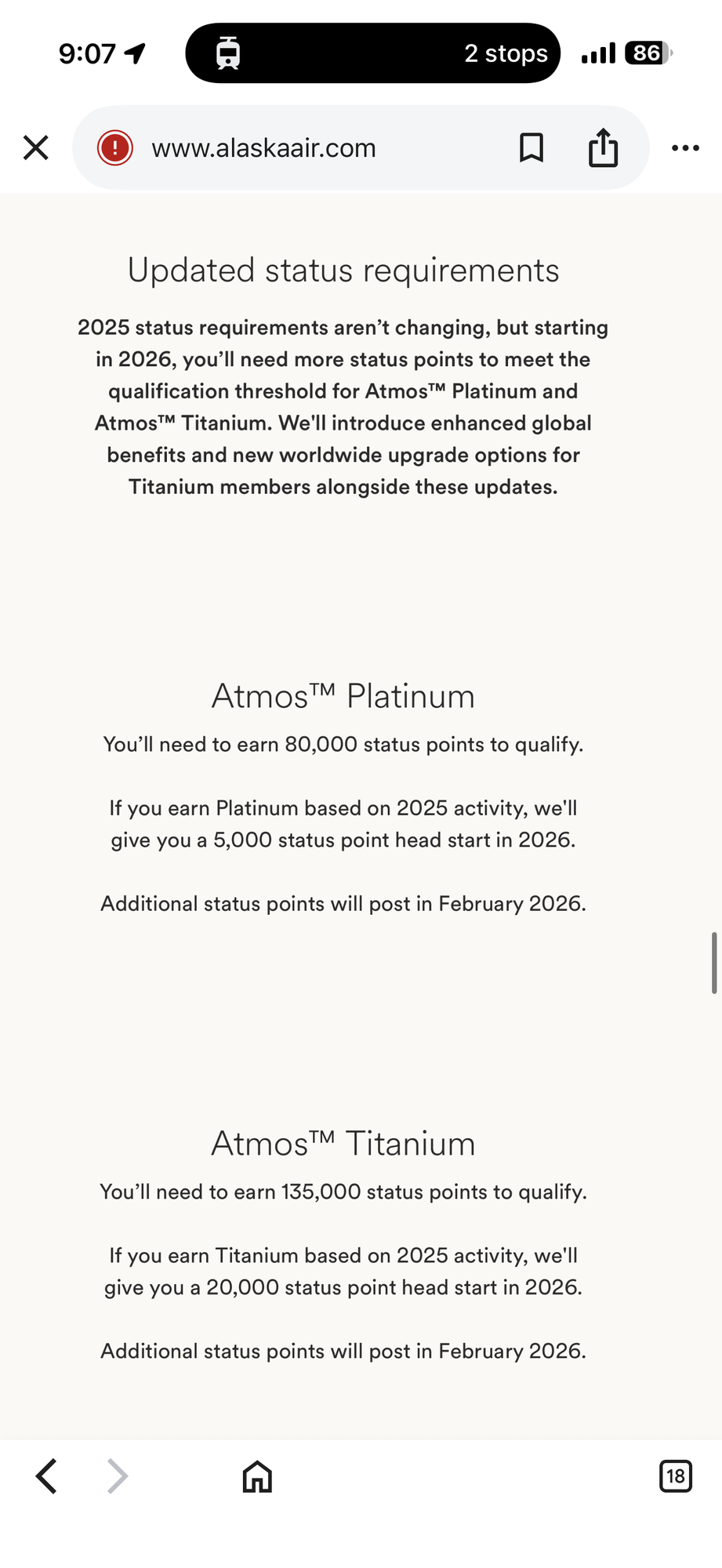Tap the red site security warning icon
The image size is (722, 1568).
pos(115,147)
